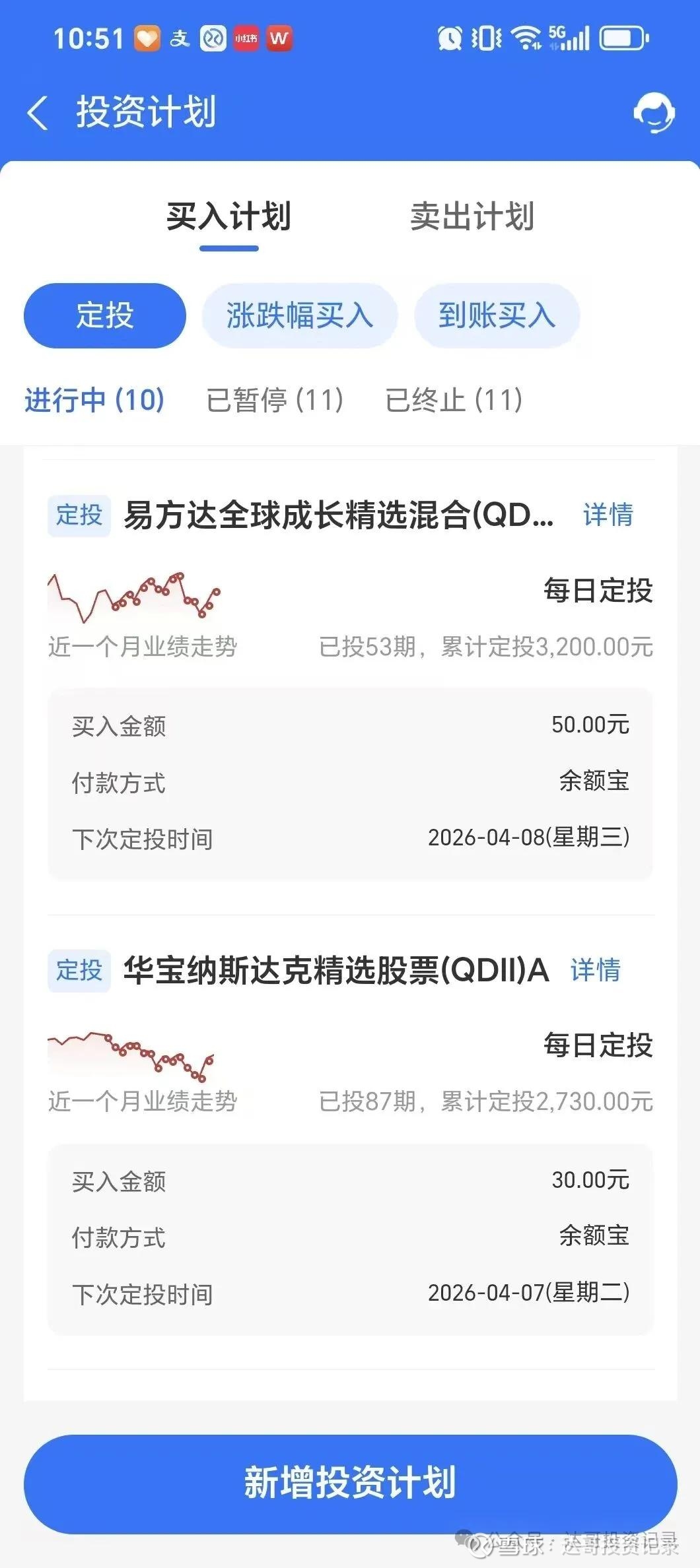Tap 新增投资计划 button
This screenshot has width=700, height=1568.
pos(350,1483)
